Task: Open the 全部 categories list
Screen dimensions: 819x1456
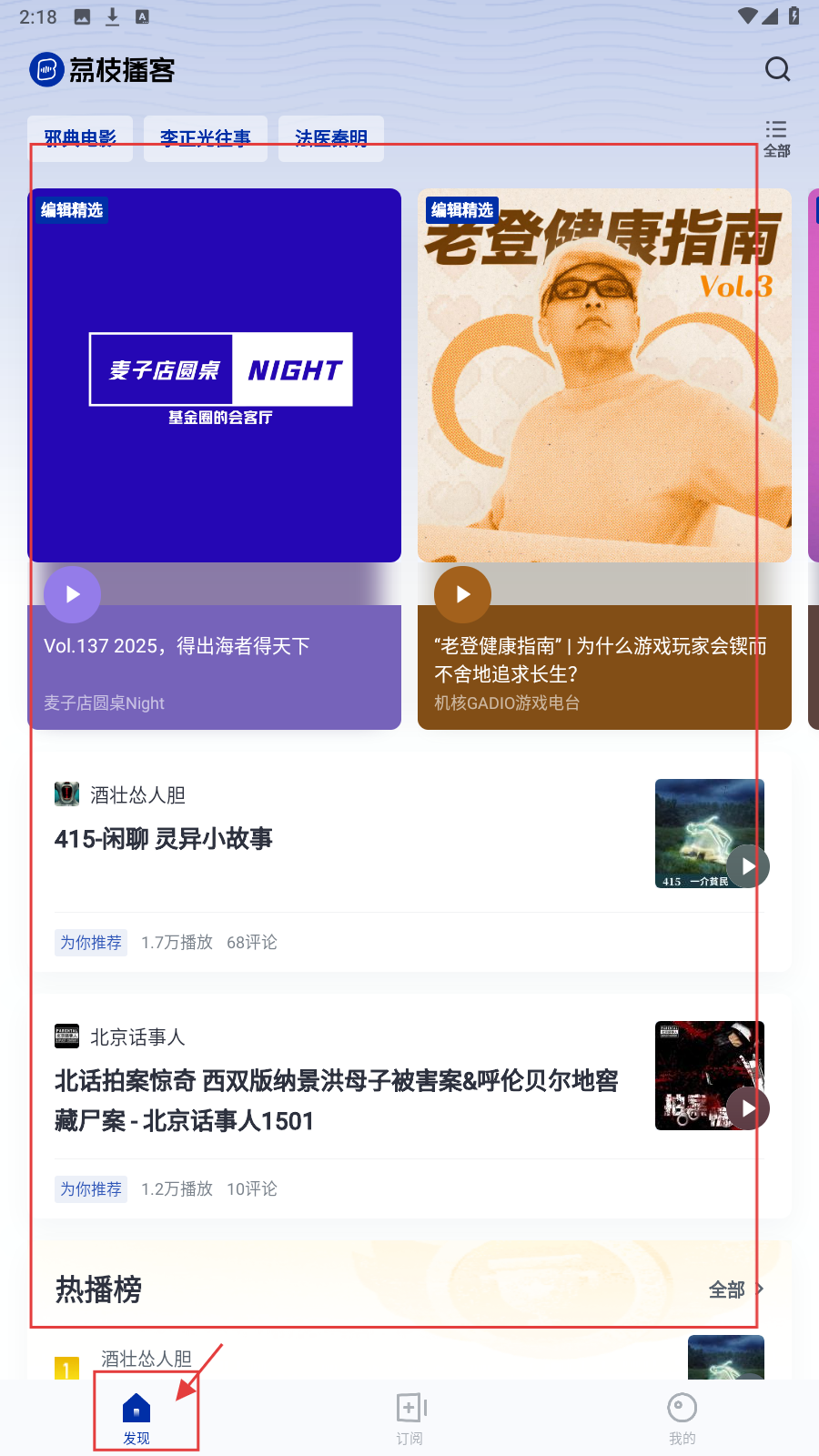Action: (776, 138)
